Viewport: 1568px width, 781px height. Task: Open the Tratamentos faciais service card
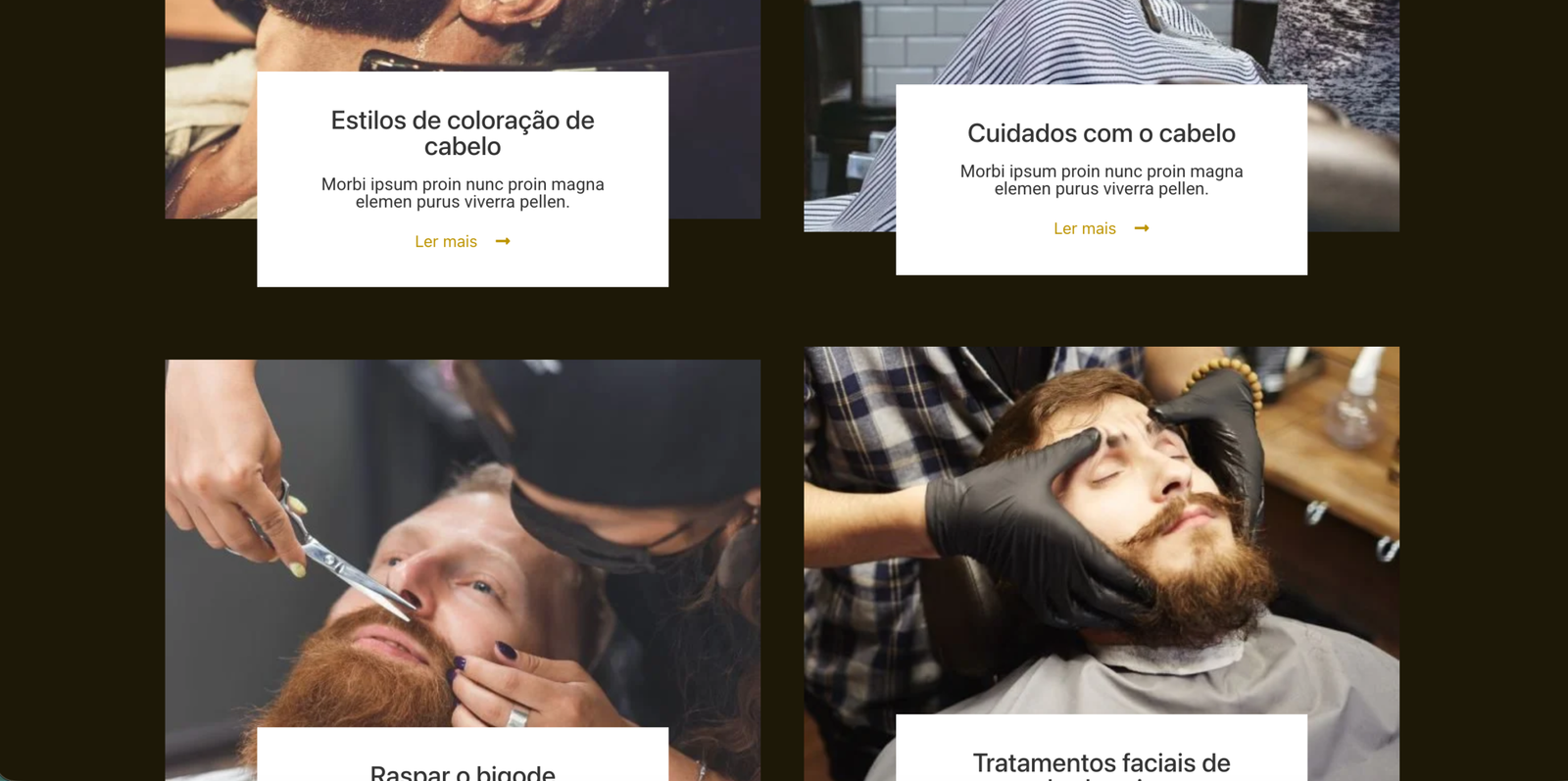[x=1101, y=762]
